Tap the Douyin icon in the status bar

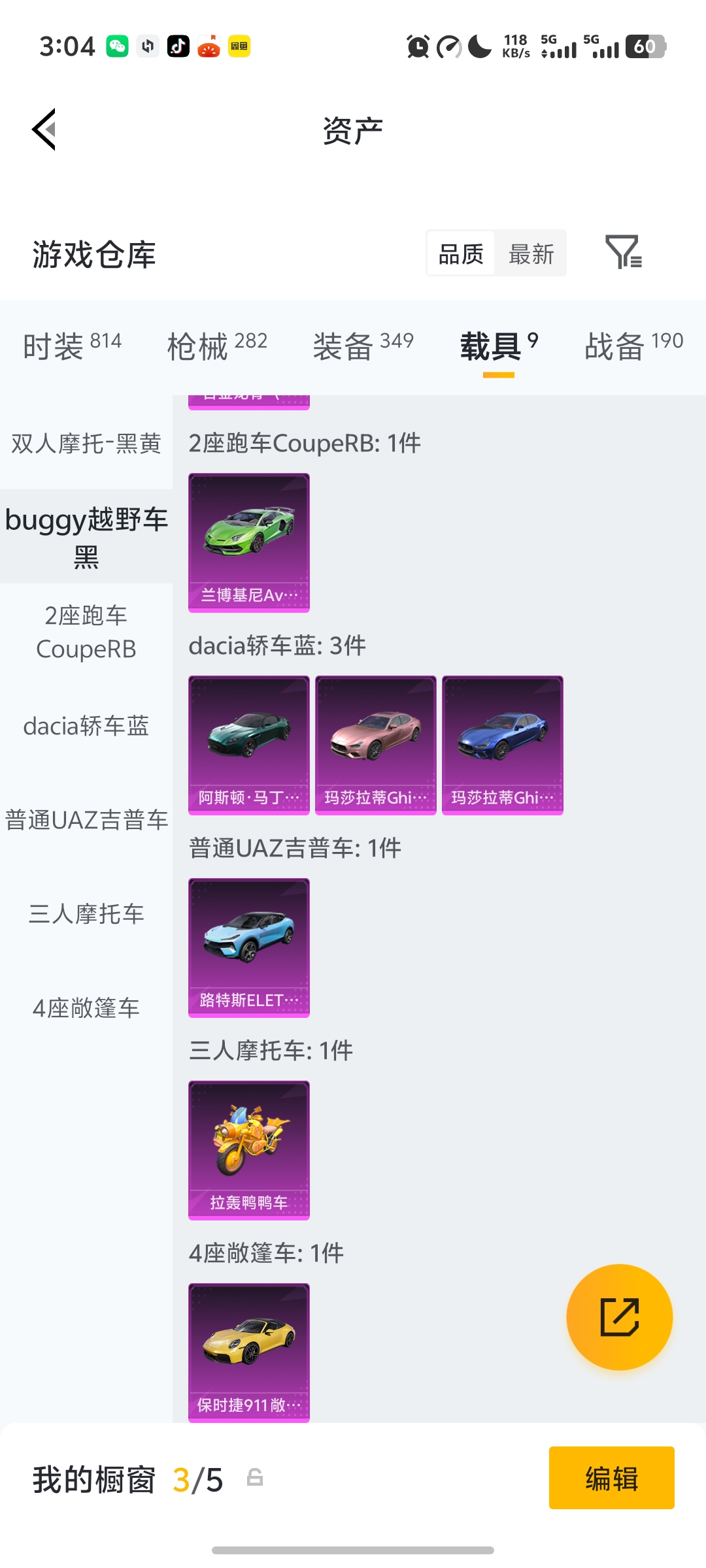[179, 46]
